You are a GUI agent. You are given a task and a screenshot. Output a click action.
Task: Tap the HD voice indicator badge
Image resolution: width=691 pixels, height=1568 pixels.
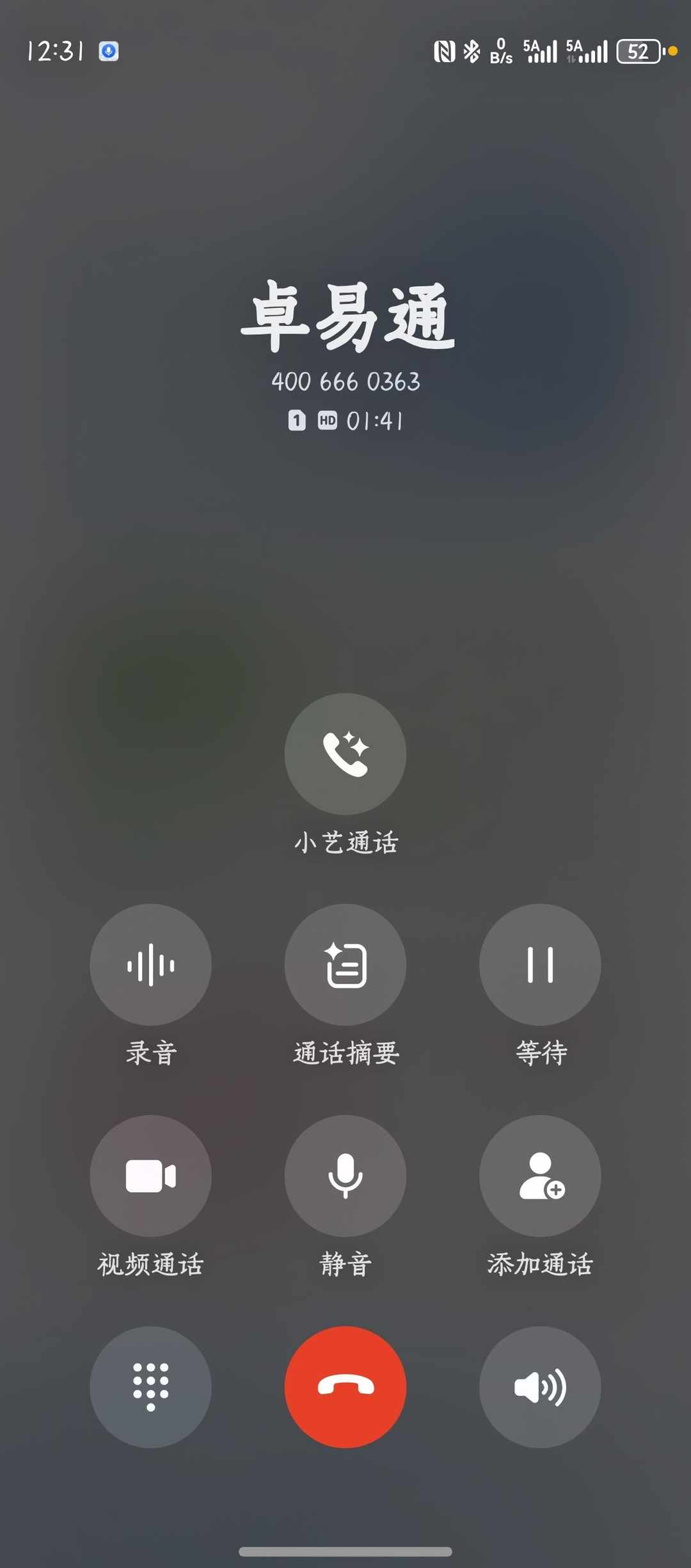coord(328,421)
